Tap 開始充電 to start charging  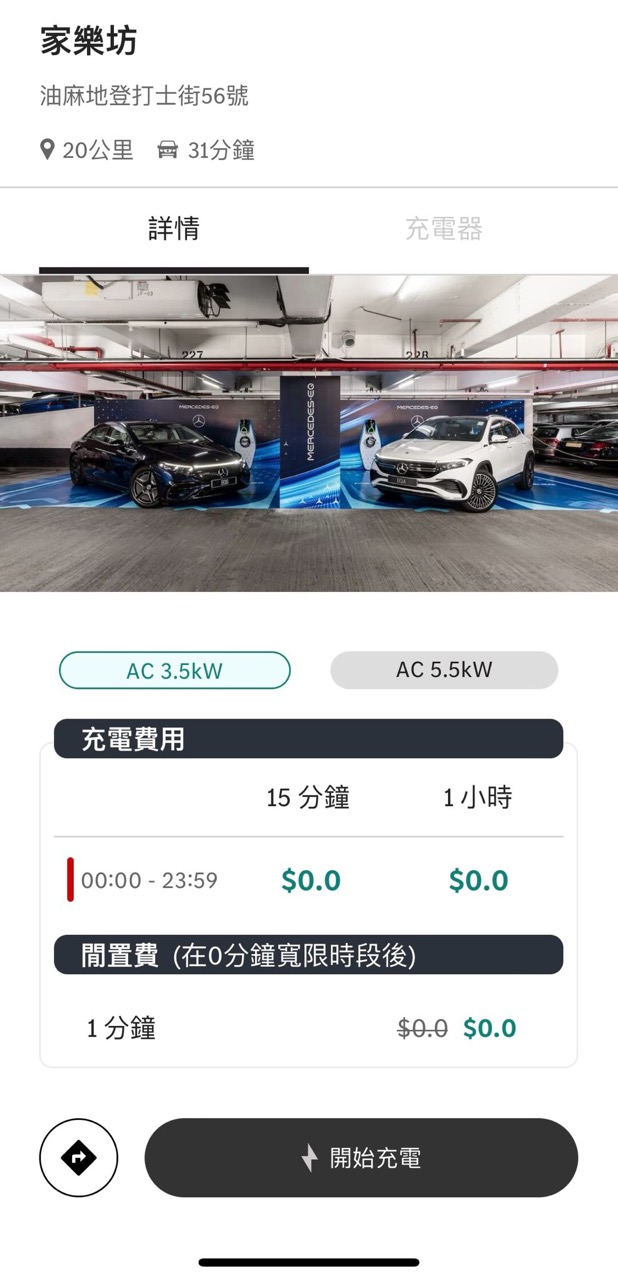361,1158
